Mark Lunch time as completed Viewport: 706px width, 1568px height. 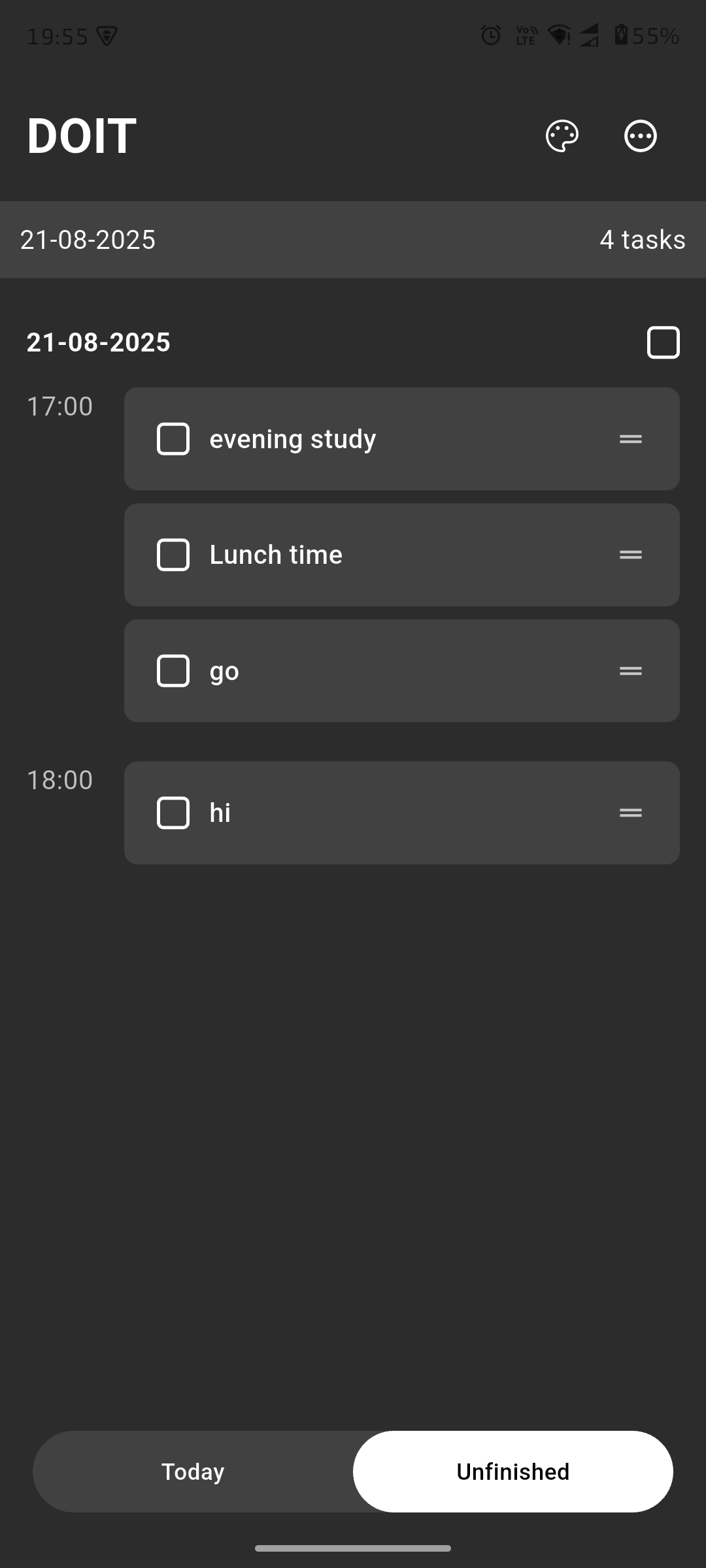[173, 554]
